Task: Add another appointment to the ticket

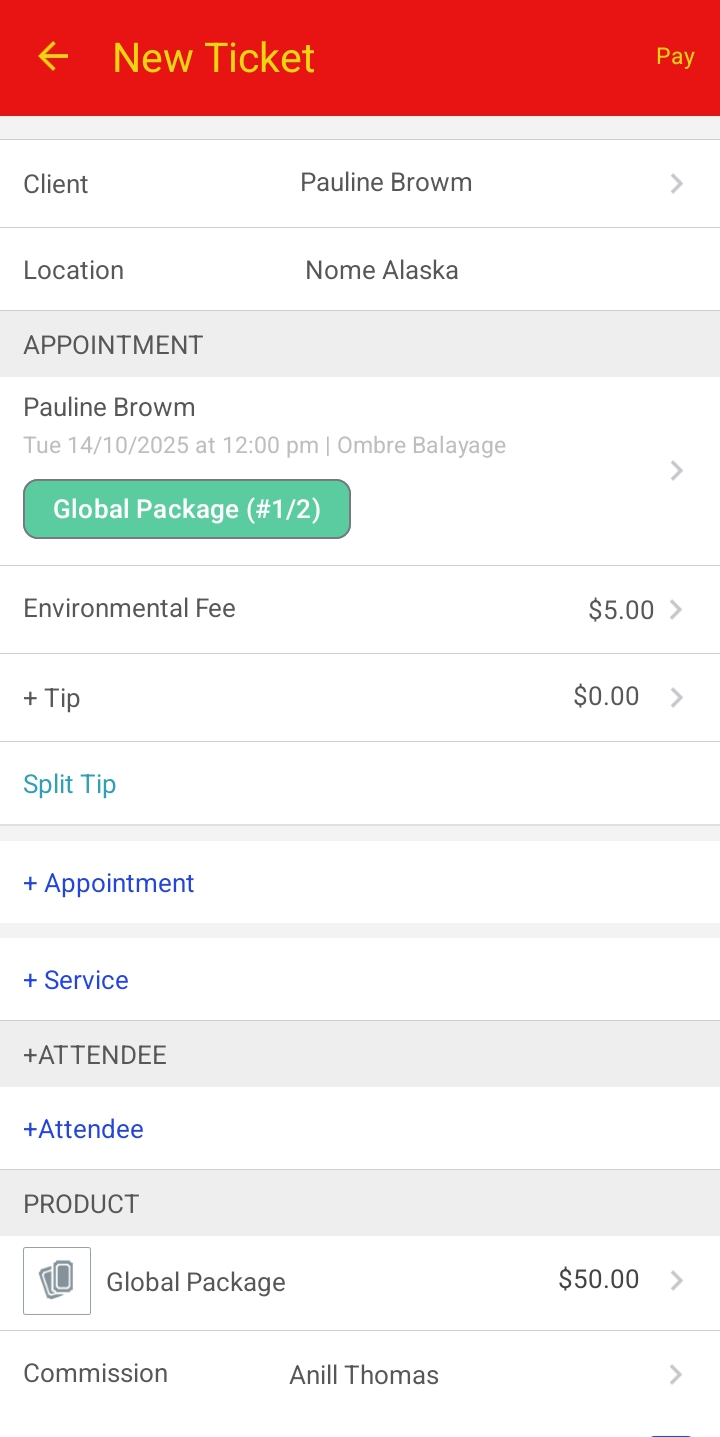Action: tap(109, 883)
